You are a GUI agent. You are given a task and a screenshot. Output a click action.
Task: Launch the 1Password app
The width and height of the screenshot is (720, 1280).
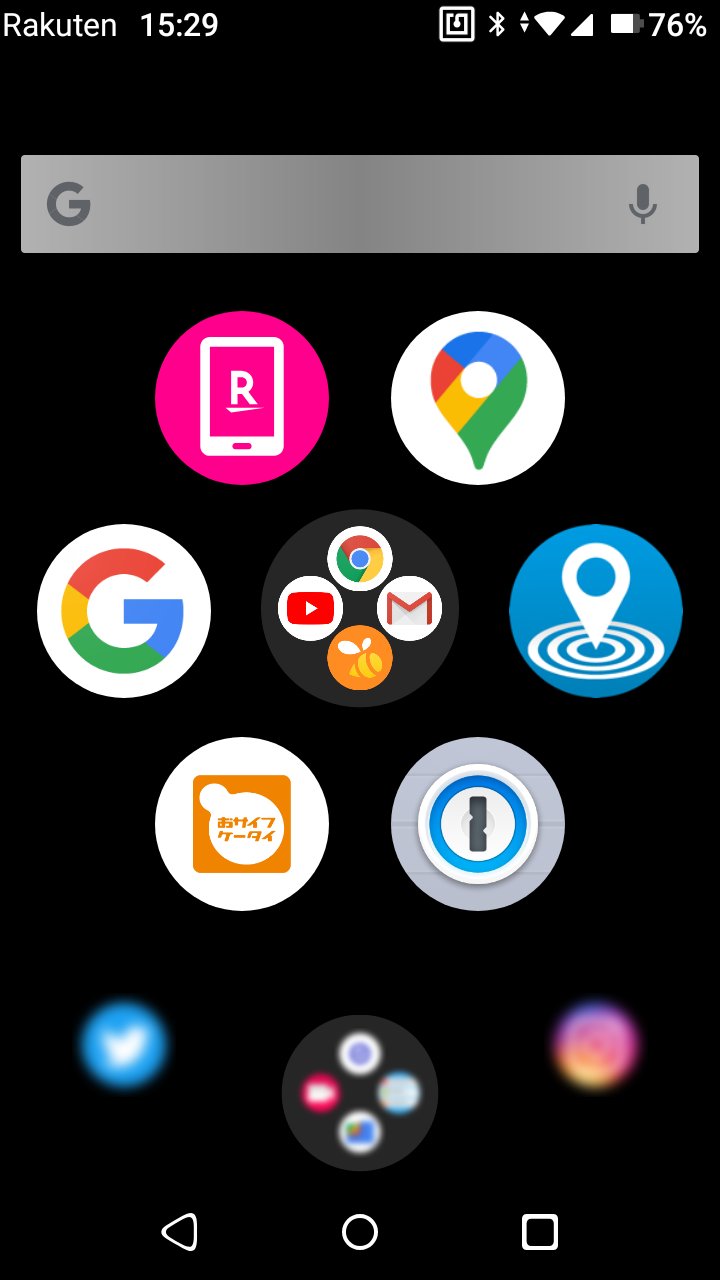click(x=478, y=824)
